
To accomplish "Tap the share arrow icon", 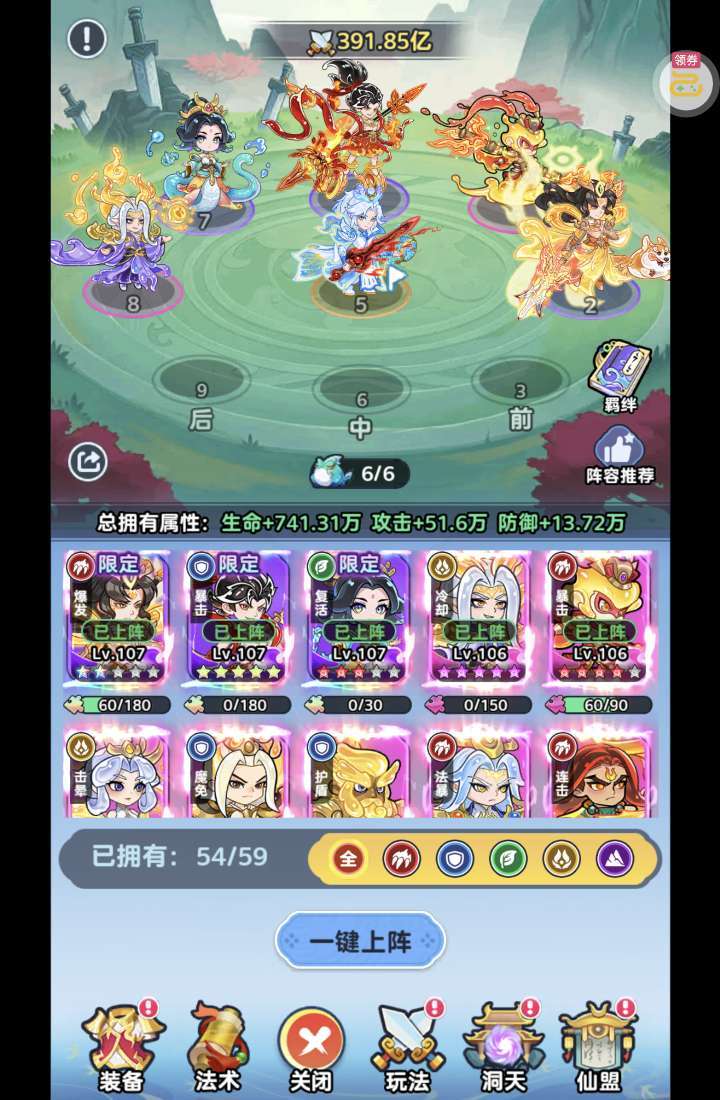I will point(88,461).
